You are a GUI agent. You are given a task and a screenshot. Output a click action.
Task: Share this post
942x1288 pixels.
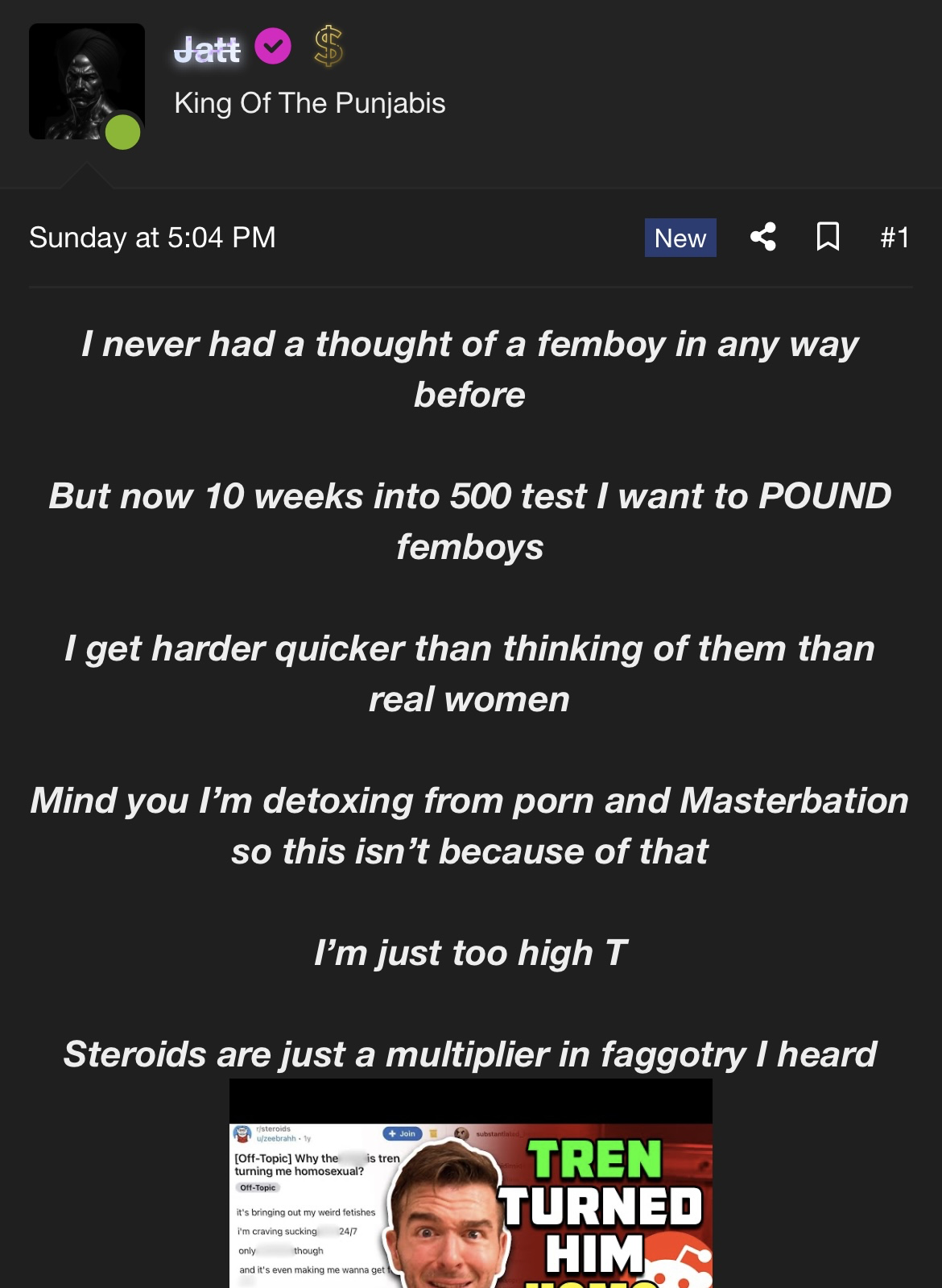click(x=763, y=238)
